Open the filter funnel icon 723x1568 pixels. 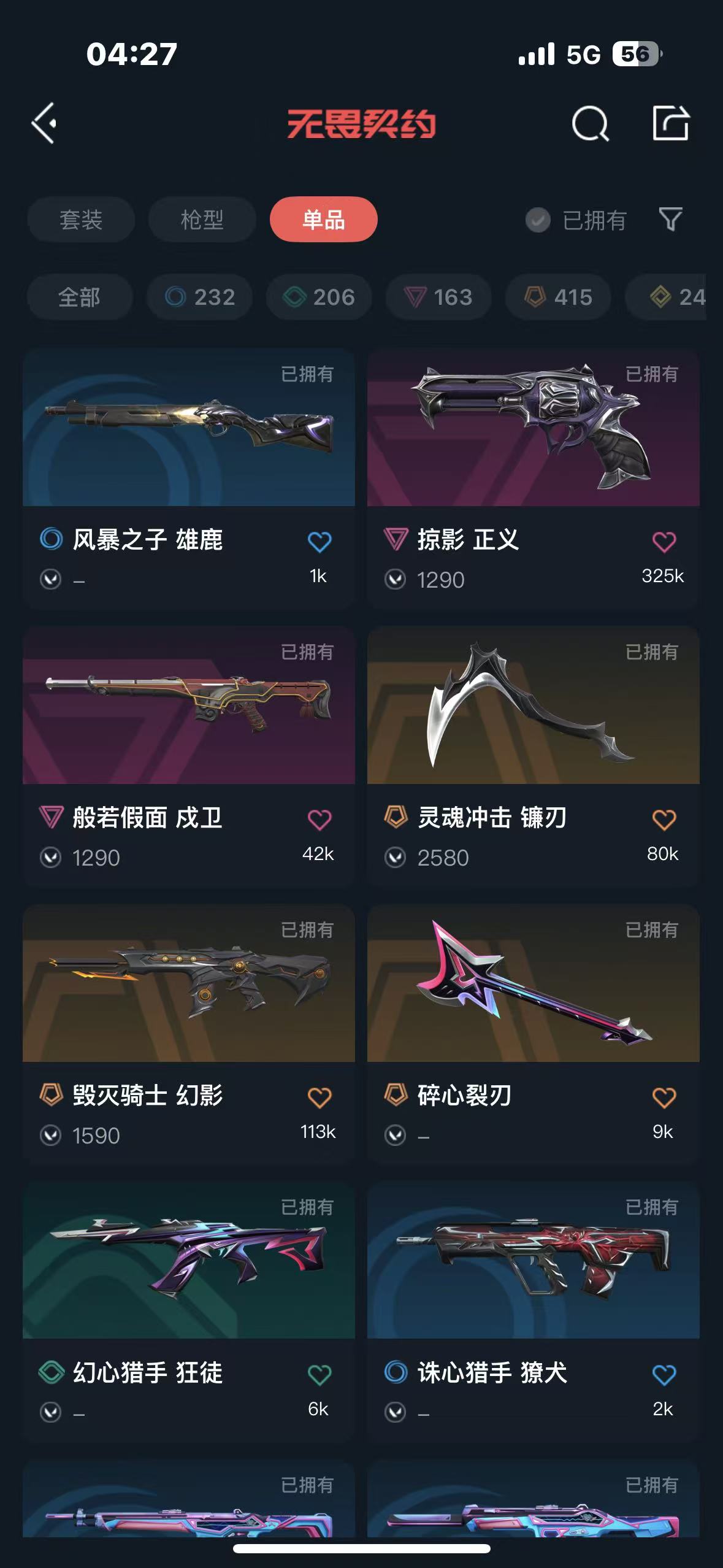[x=670, y=220]
